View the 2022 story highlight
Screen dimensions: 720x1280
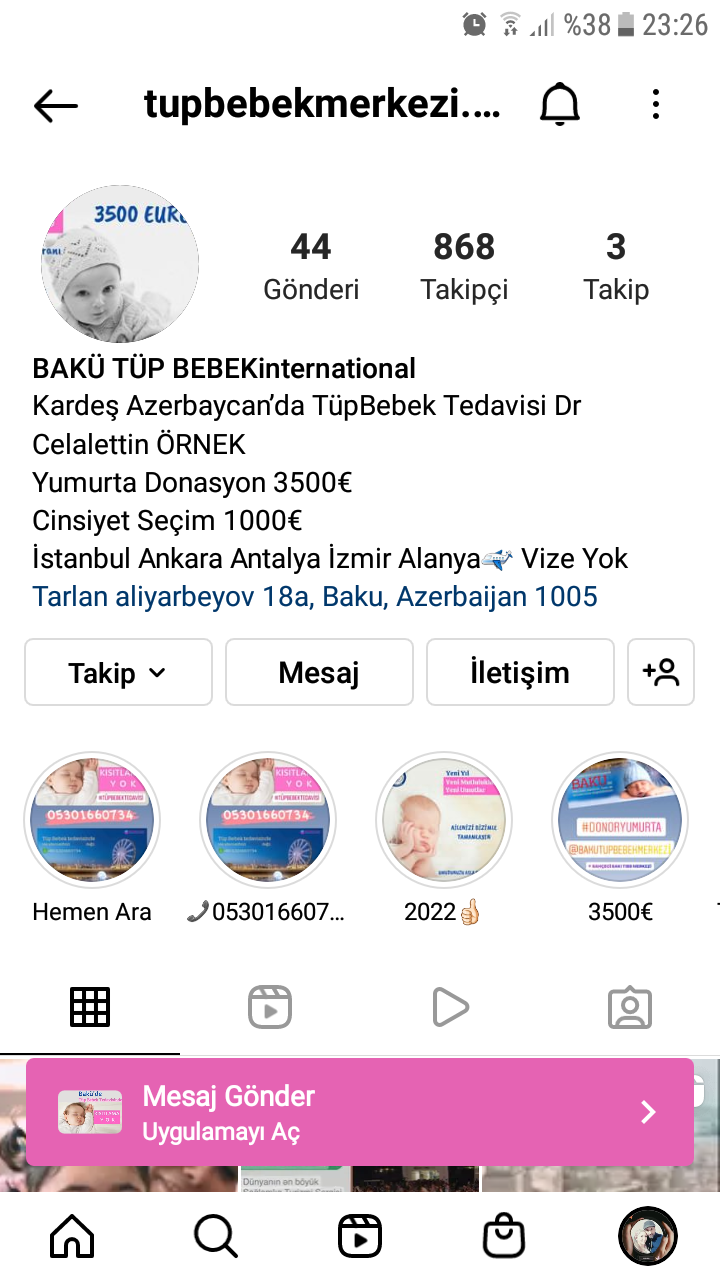pos(444,820)
